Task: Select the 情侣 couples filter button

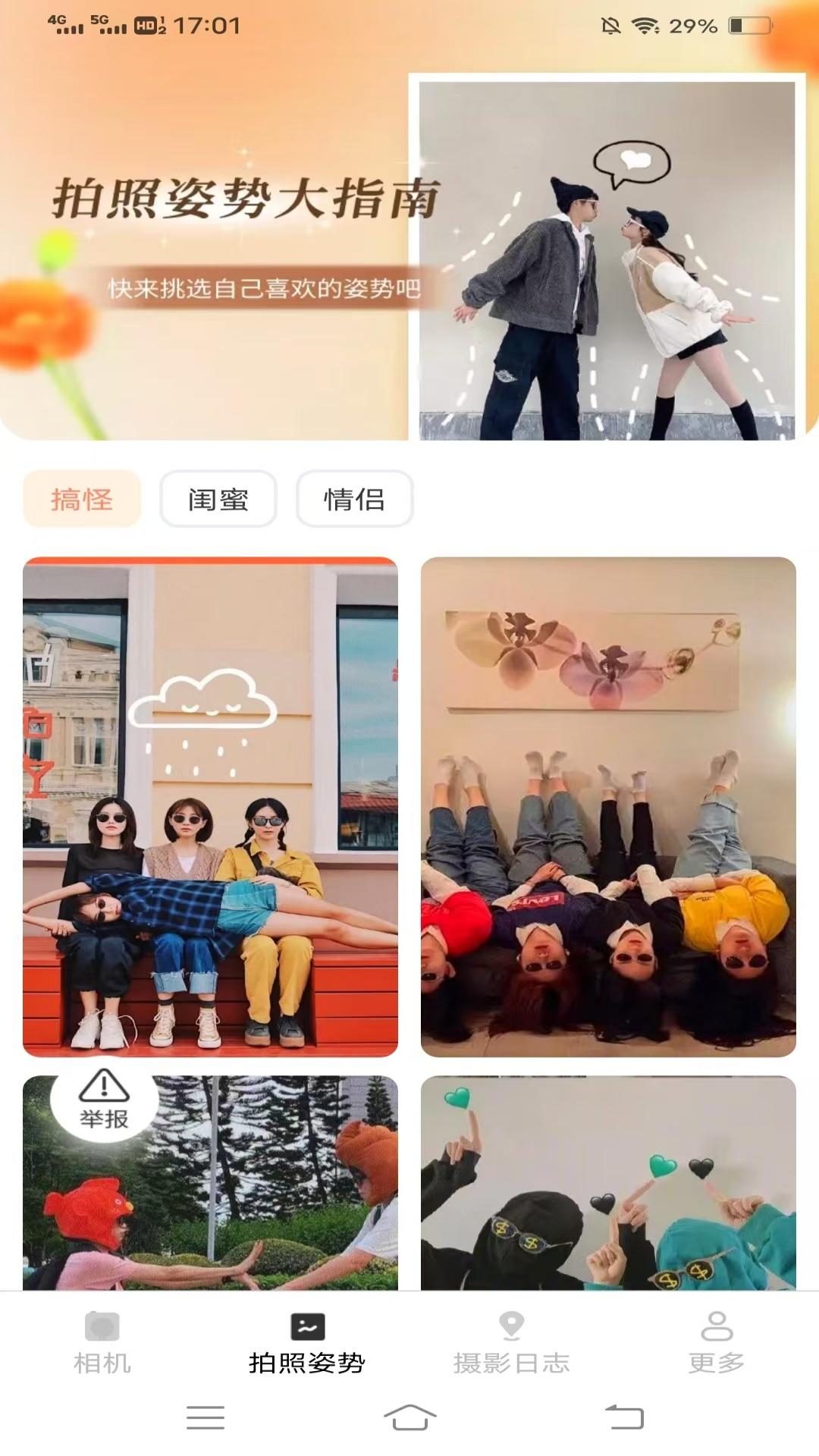Action: click(355, 500)
